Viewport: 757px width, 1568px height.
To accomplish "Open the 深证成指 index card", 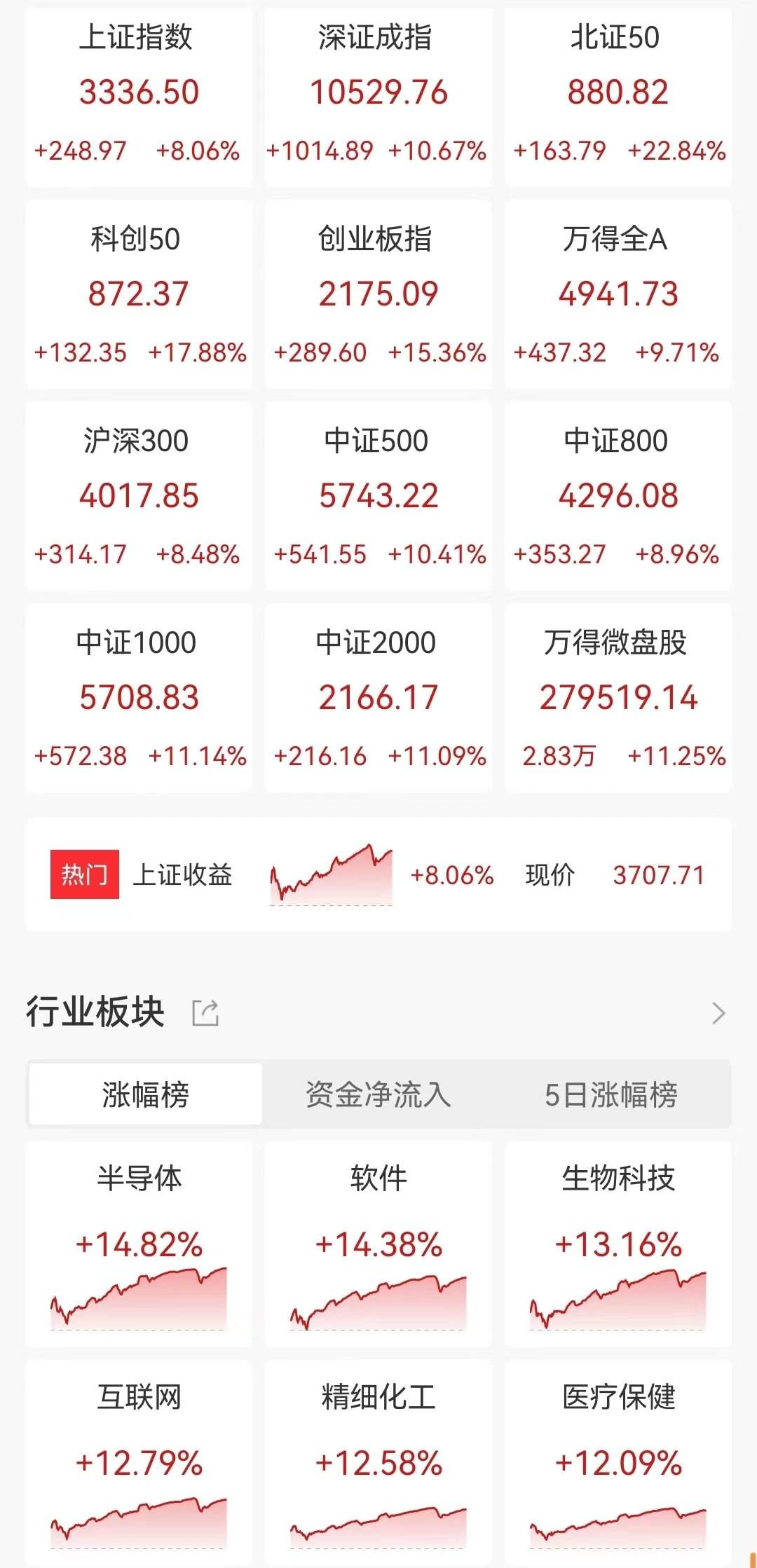I will click(378, 97).
